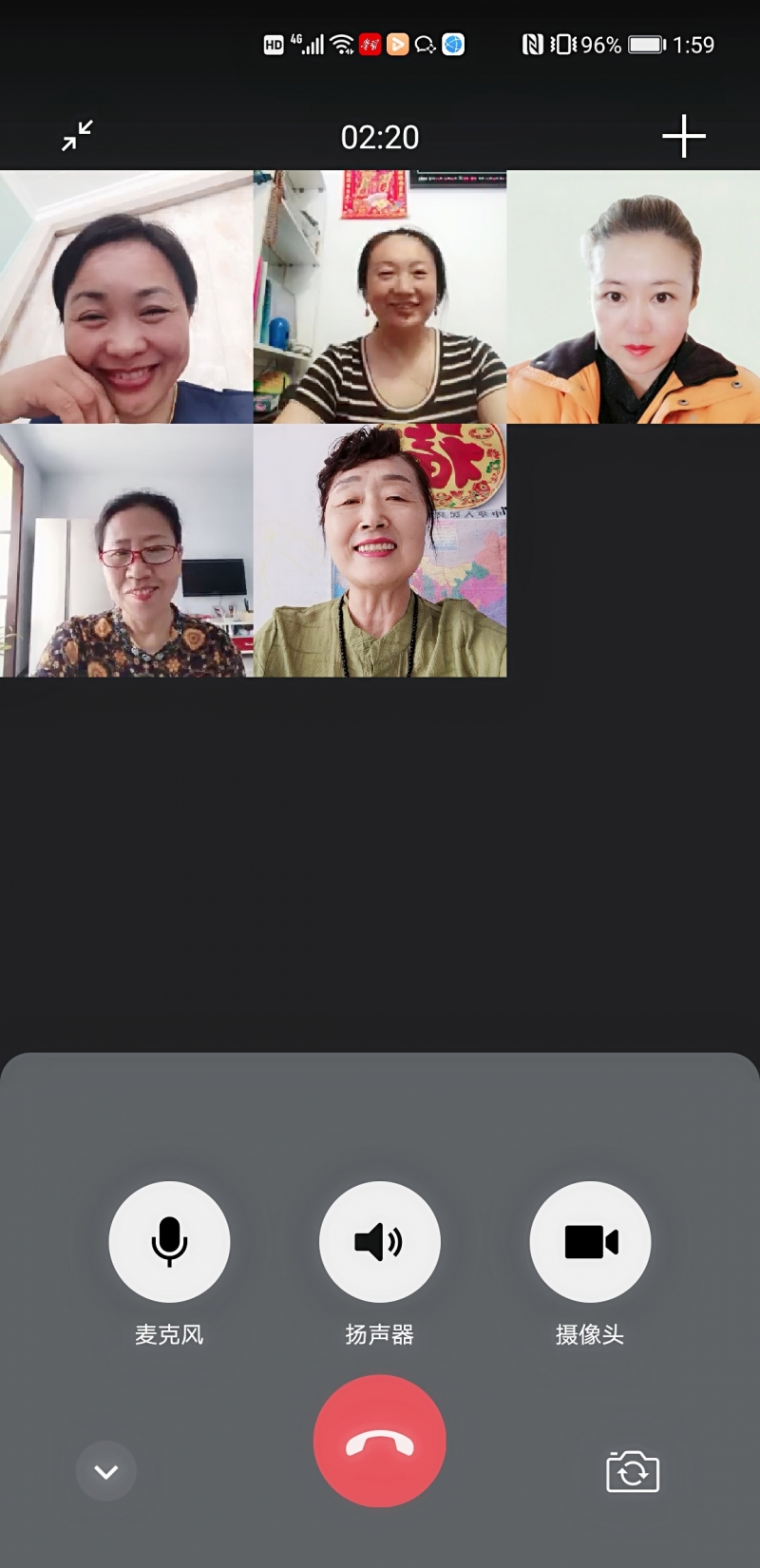Tap video tile of woman resting chin on hand
The image size is (760, 1568).
[x=126, y=296]
